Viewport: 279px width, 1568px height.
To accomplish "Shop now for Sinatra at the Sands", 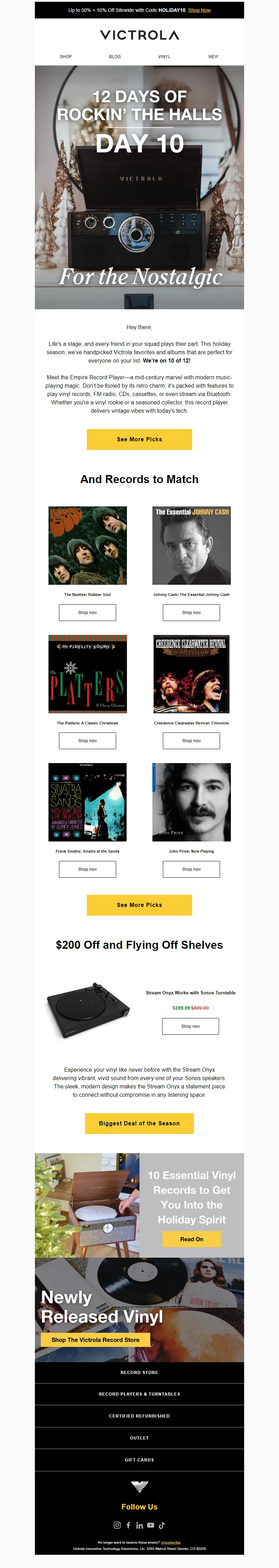I will (87, 869).
